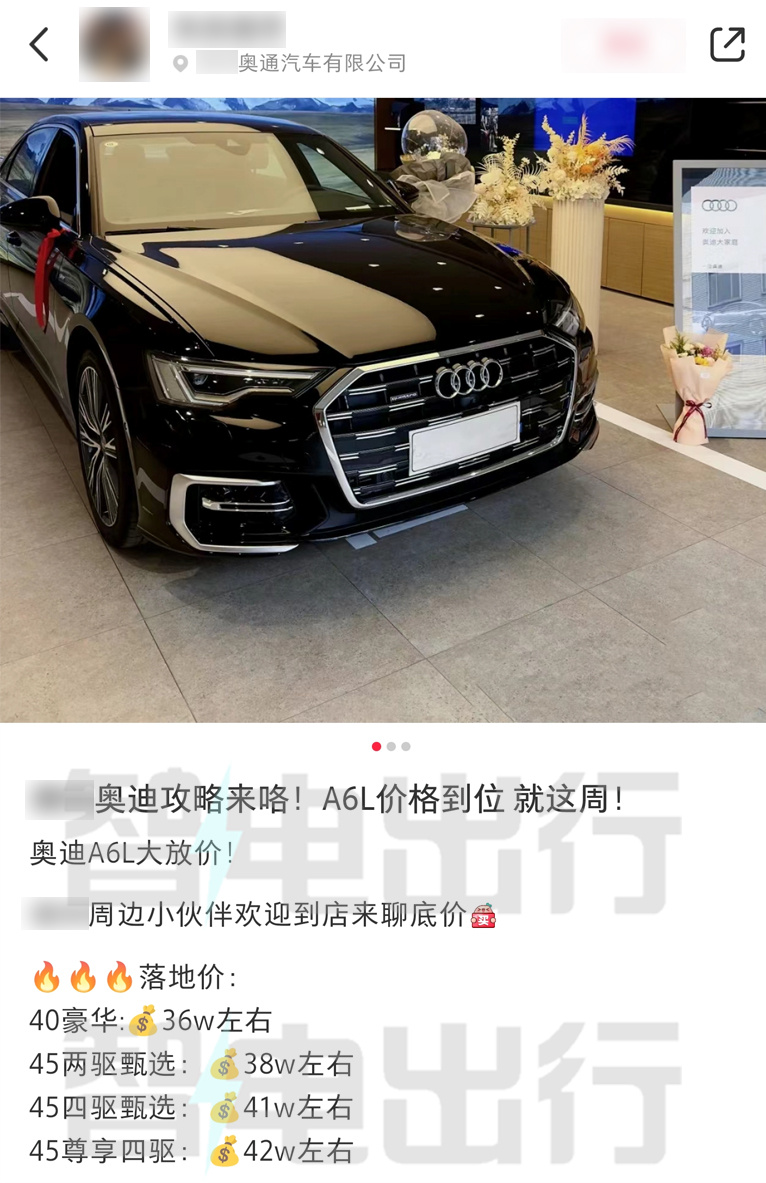Tap the follow button beside the username

tap(623, 44)
